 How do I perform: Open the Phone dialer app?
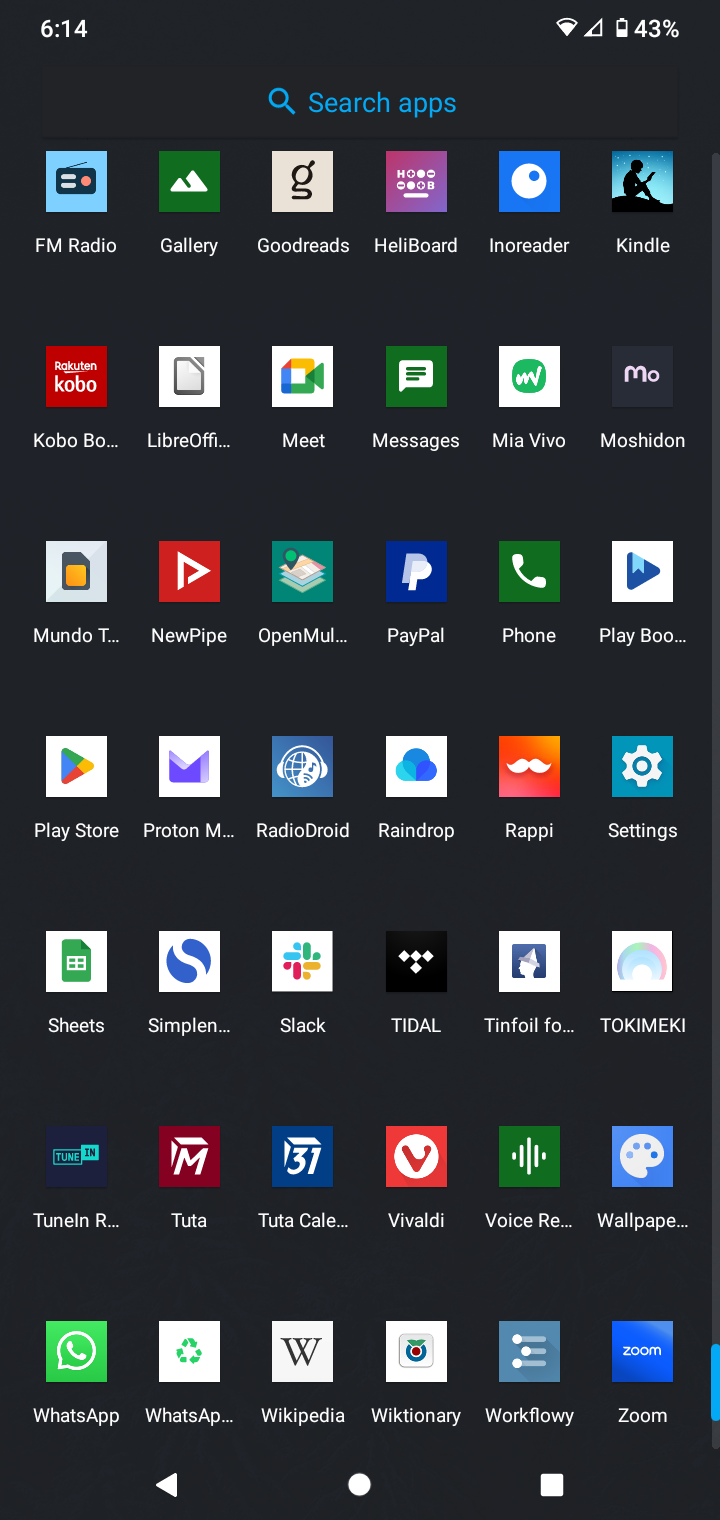[x=529, y=572]
